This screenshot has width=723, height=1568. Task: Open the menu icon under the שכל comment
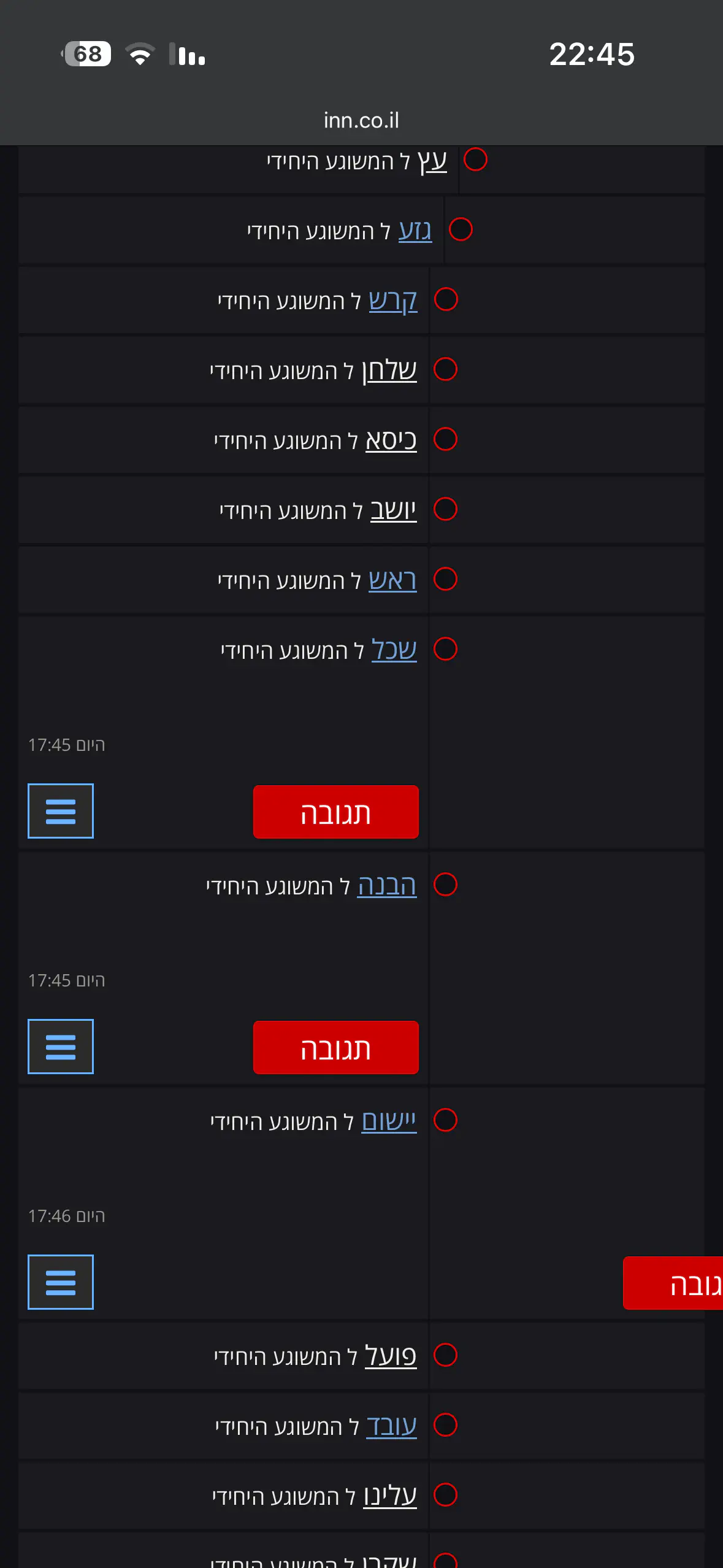tap(61, 811)
